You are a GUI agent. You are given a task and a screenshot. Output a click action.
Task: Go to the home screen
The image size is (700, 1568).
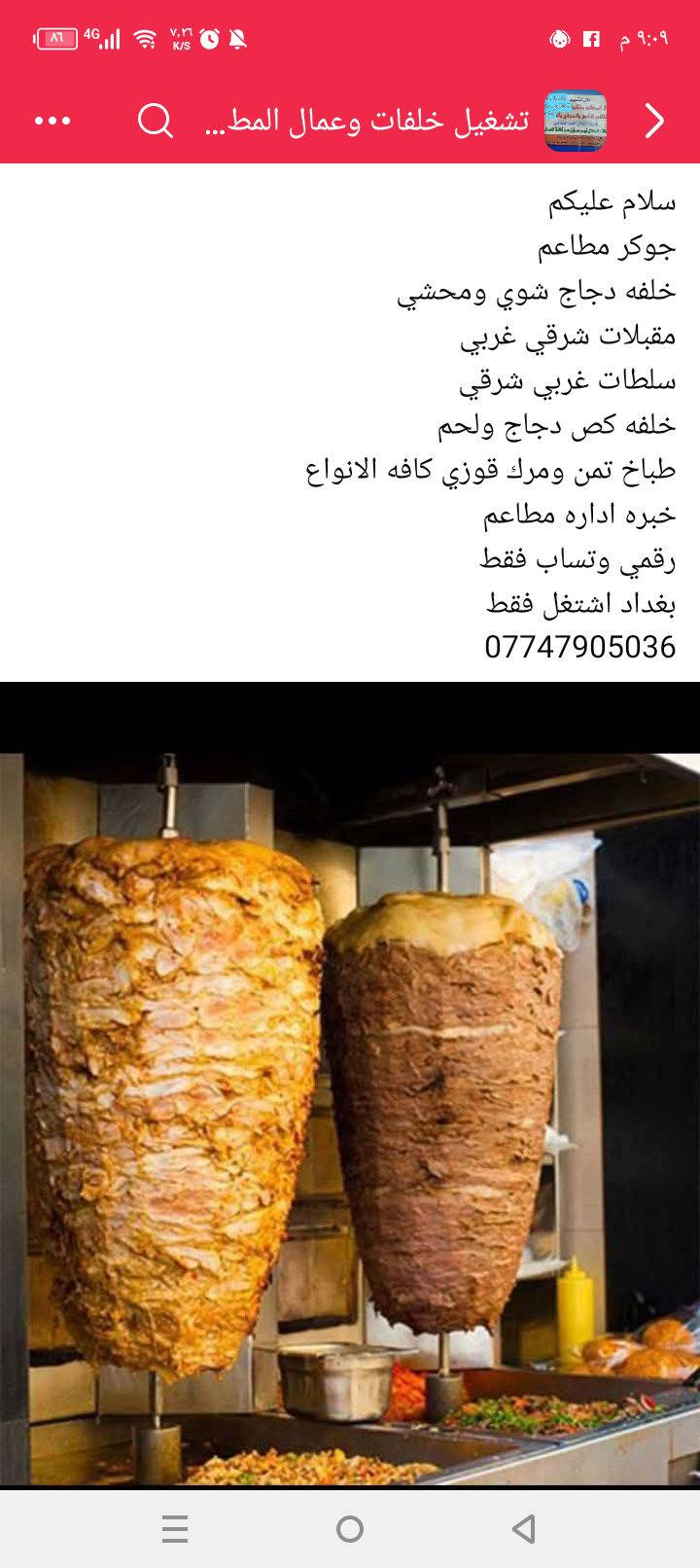coord(350,1529)
